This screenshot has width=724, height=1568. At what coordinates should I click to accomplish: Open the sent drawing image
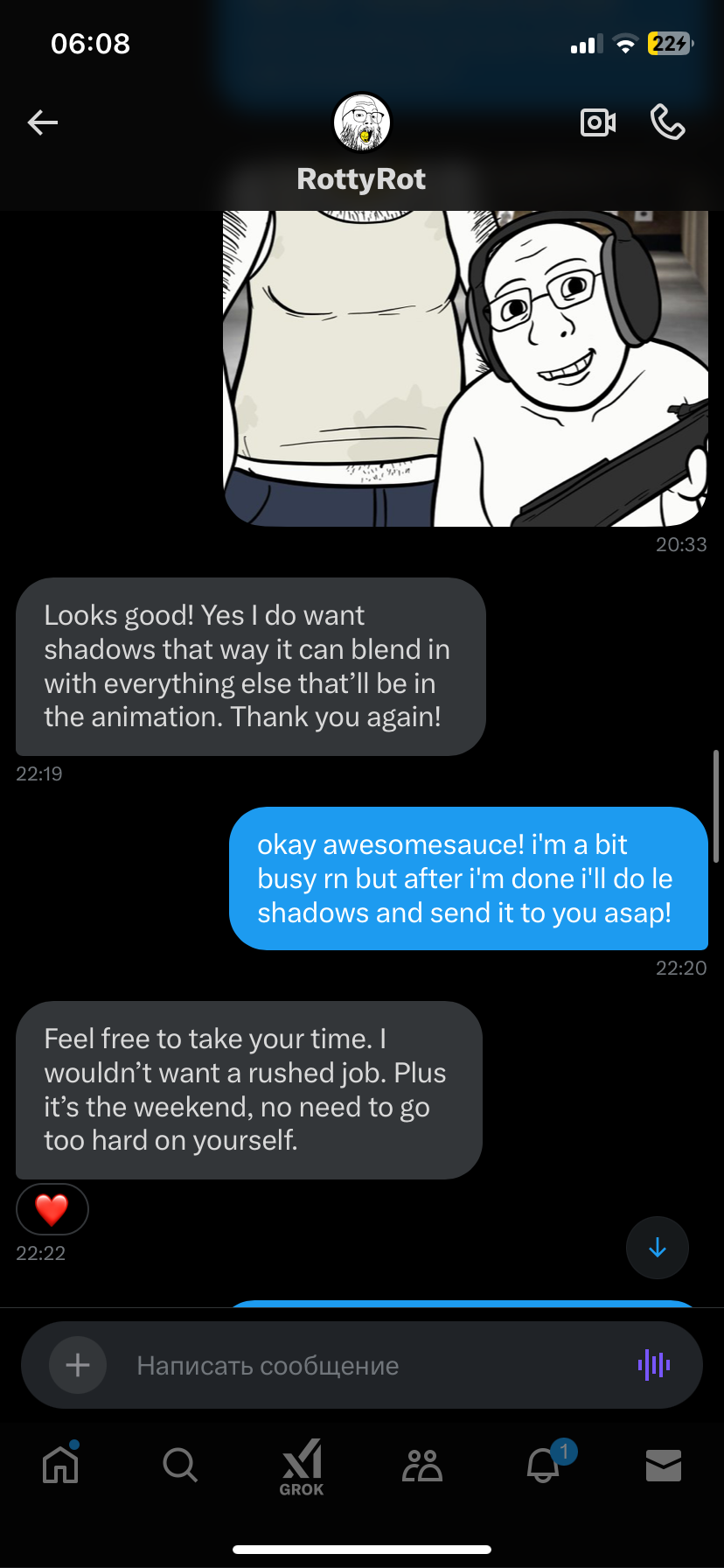pos(465,368)
